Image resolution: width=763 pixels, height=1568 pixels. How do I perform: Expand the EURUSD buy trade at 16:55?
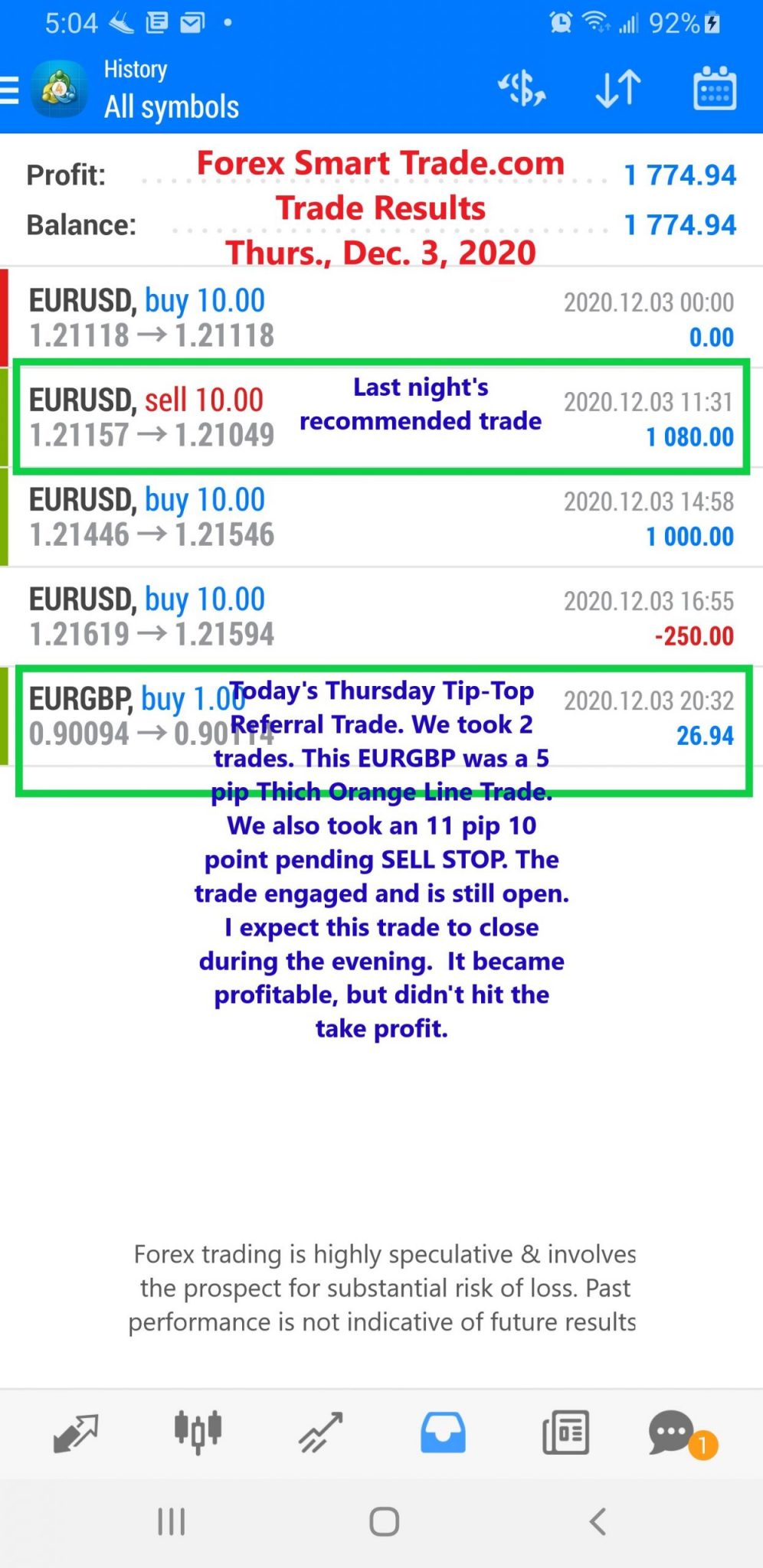tap(381, 616)
